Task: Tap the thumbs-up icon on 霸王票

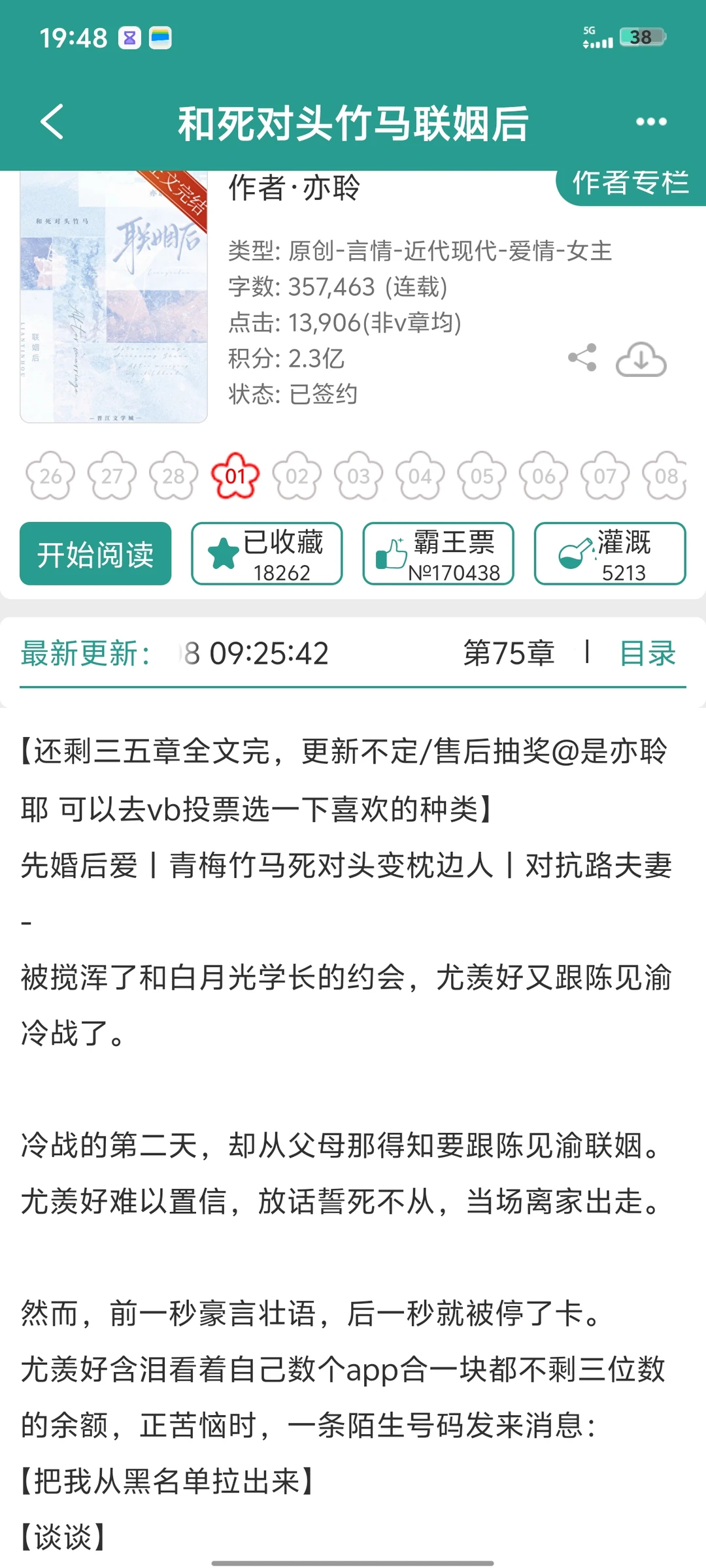Action: (x=392, y=547)
